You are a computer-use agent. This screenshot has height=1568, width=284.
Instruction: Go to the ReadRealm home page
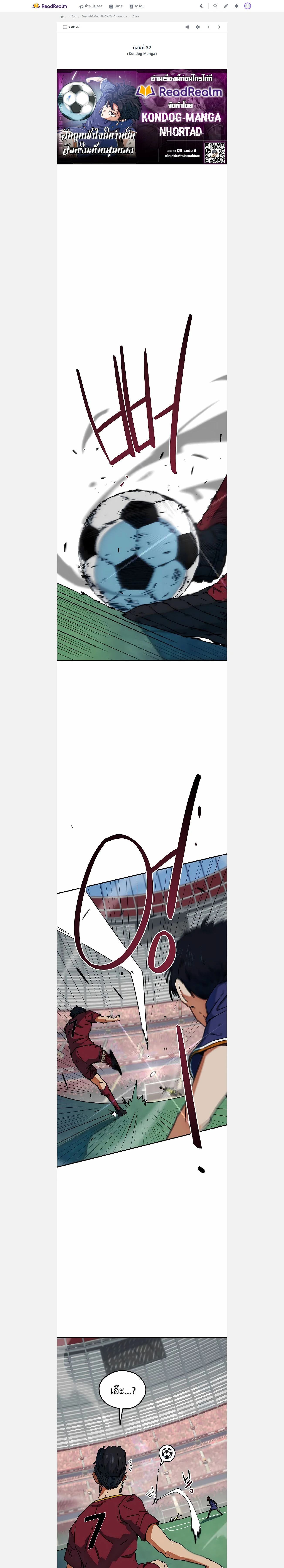pyautogui.click(x=50, y=6)
